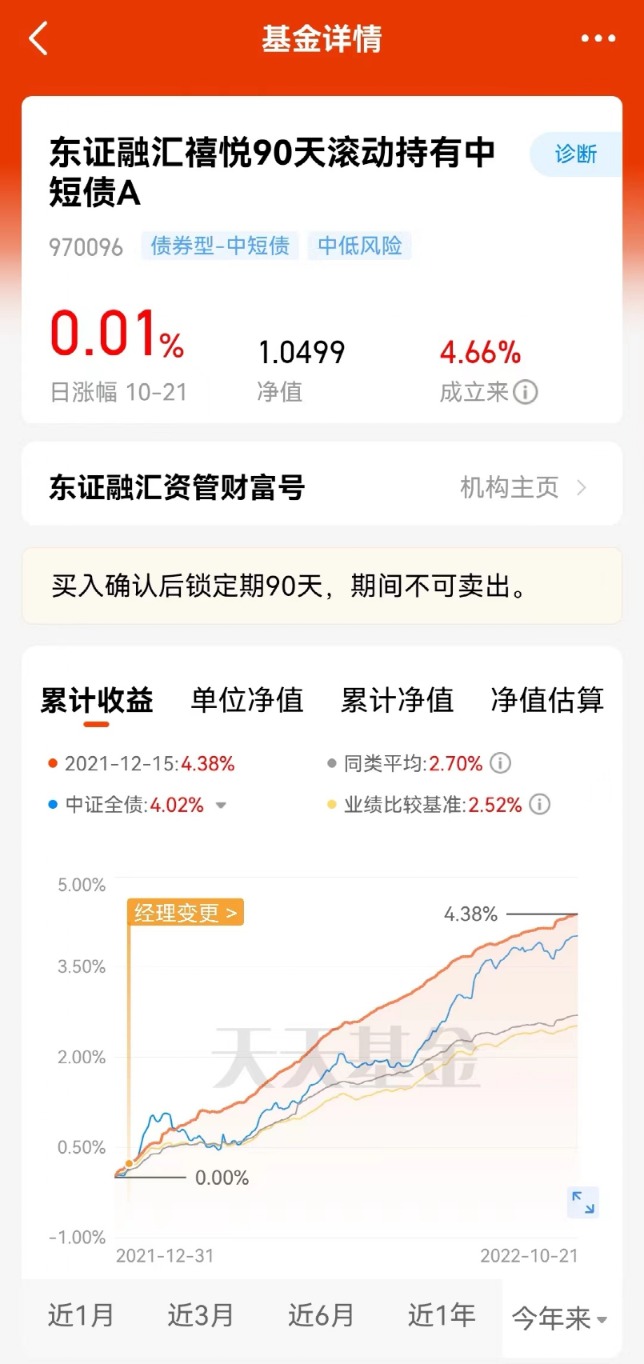Tap the 债券型-中短债 category chip

pyautogui.click(x=220, y=246)
